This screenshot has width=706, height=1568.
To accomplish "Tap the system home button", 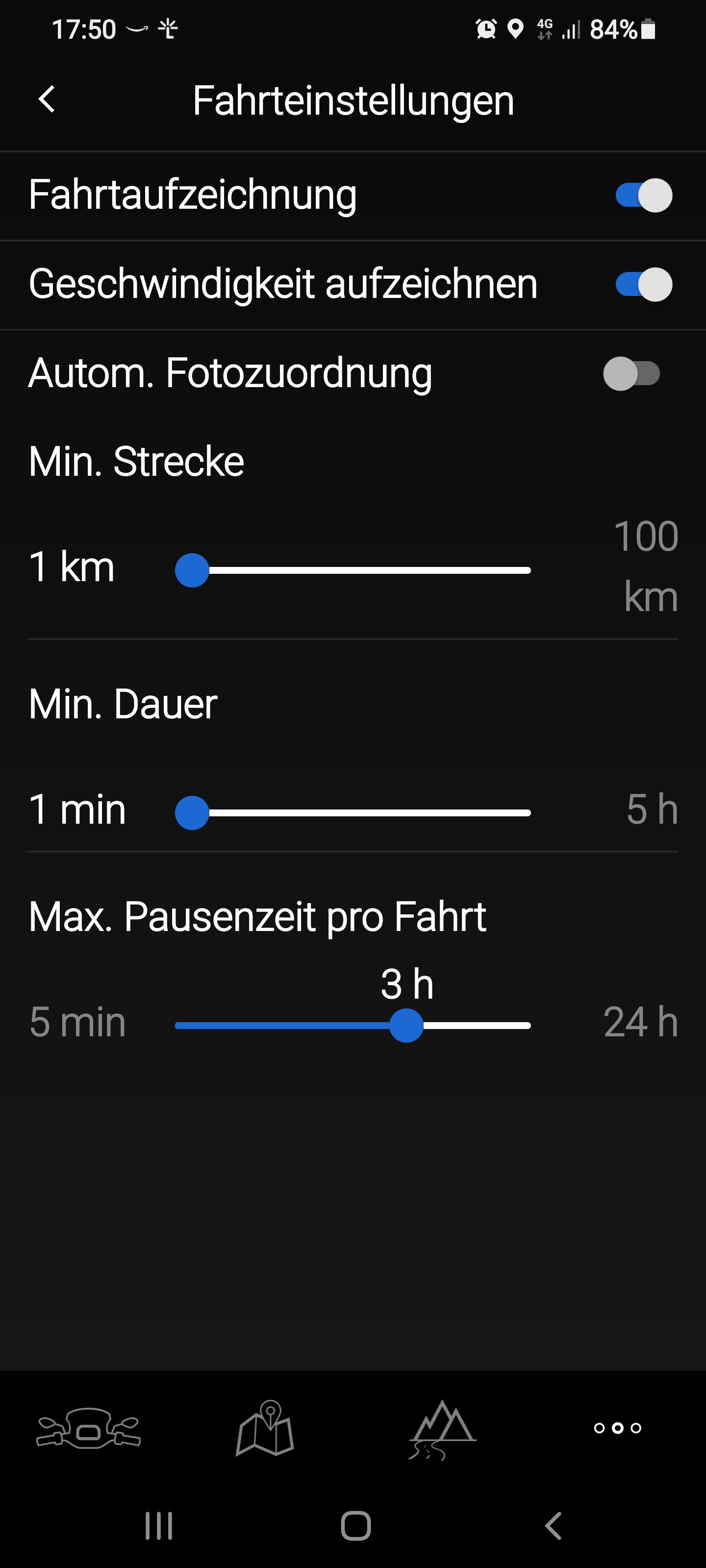I will 356,1526.
